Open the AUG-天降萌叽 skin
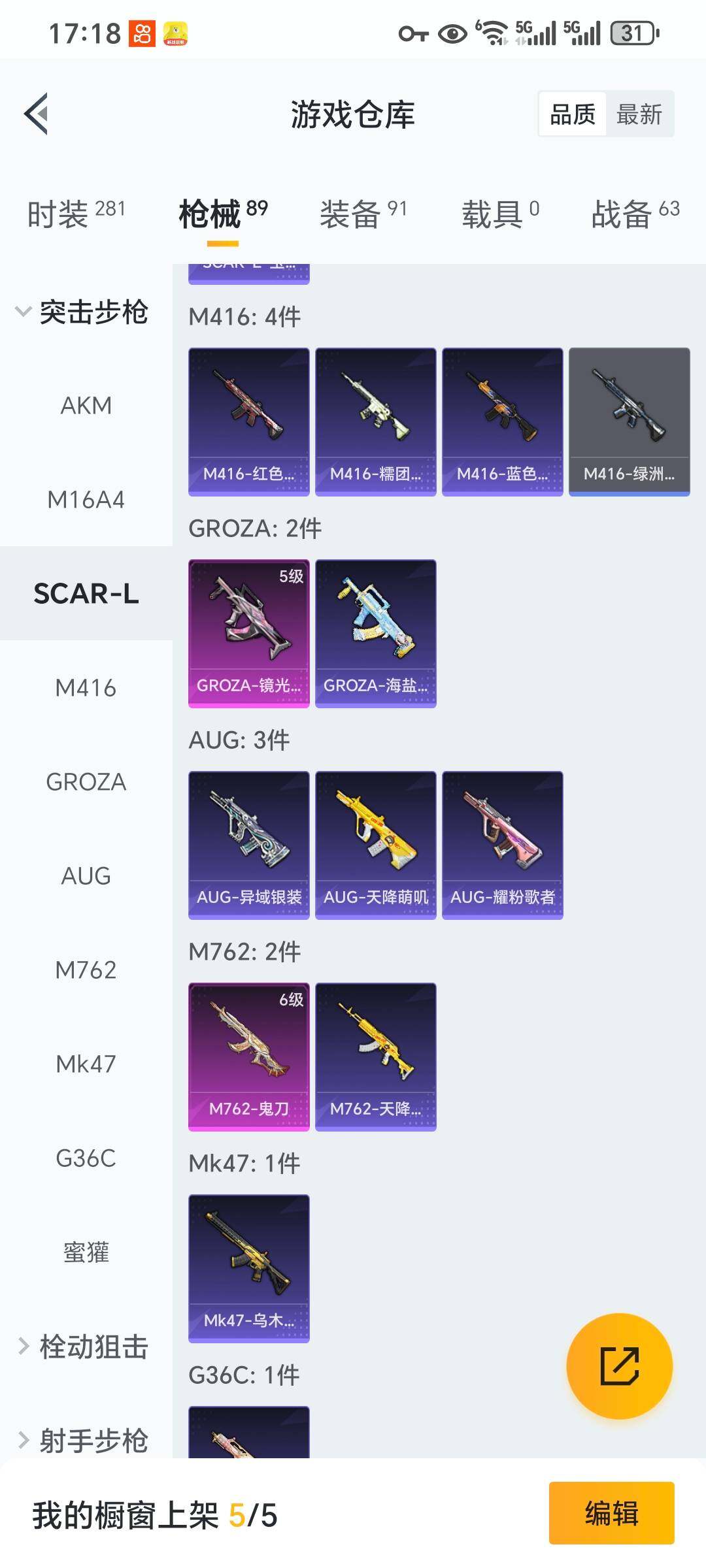This screenshot has width=706, height=1568. point(375,845)
